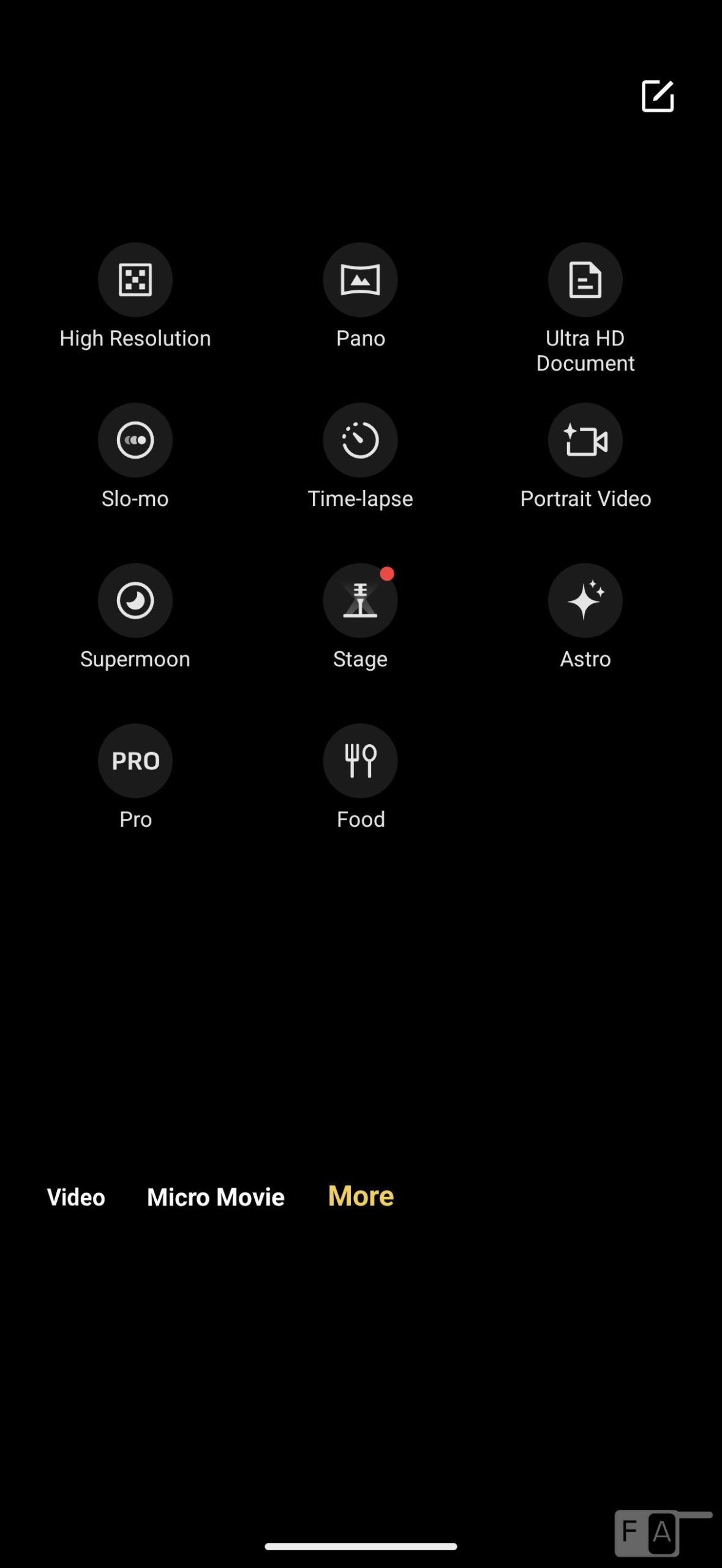The height and width of the screenshot is (1568, 722).
Task: Tap the More tab
Action: (361, 1196)
